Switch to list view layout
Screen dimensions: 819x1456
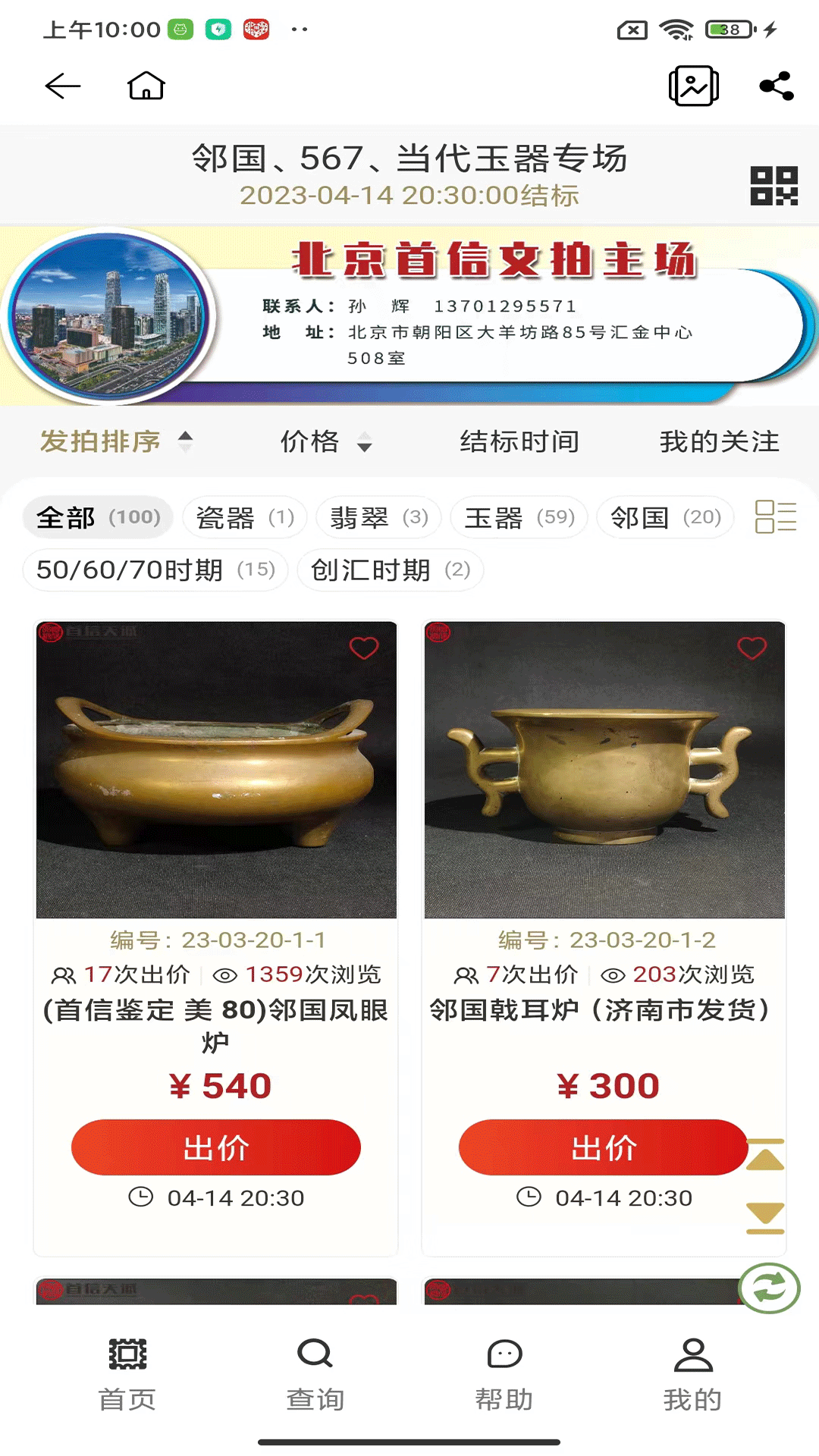775,517
